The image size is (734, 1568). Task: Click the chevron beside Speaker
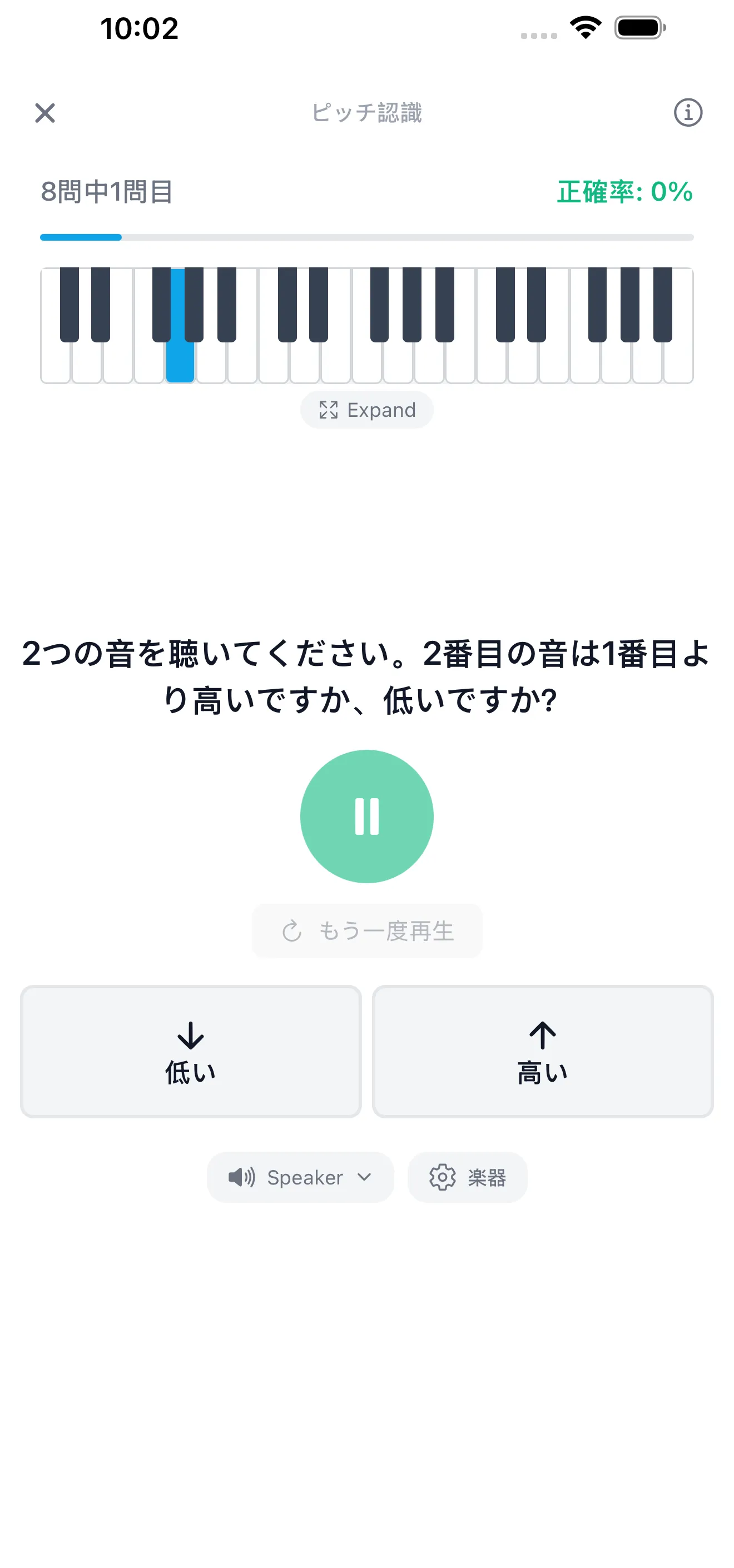pos(365,1177)
